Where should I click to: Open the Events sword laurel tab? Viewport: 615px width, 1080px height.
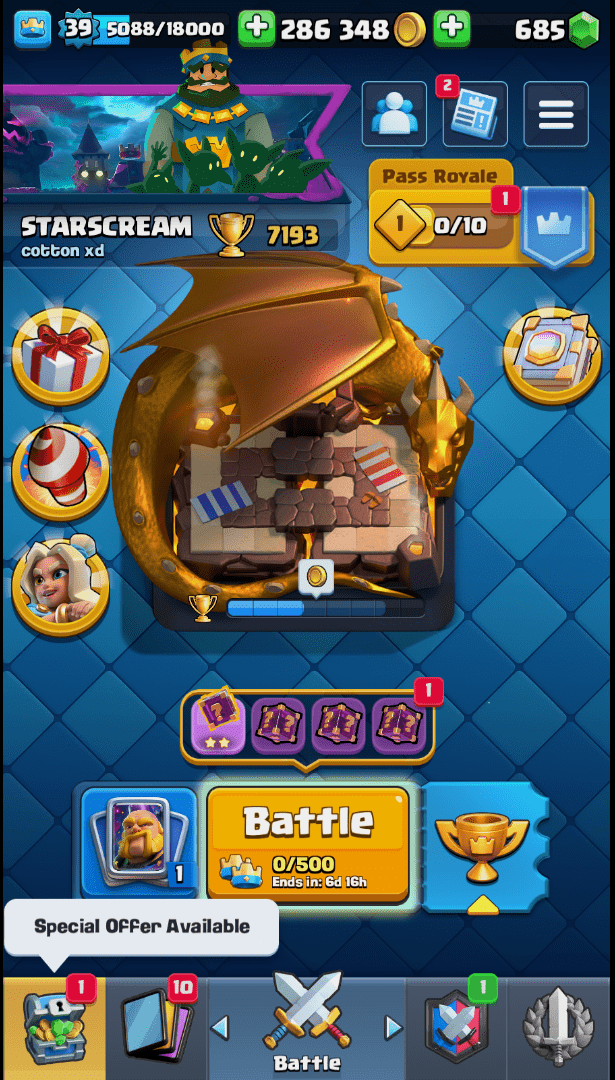560,1028
